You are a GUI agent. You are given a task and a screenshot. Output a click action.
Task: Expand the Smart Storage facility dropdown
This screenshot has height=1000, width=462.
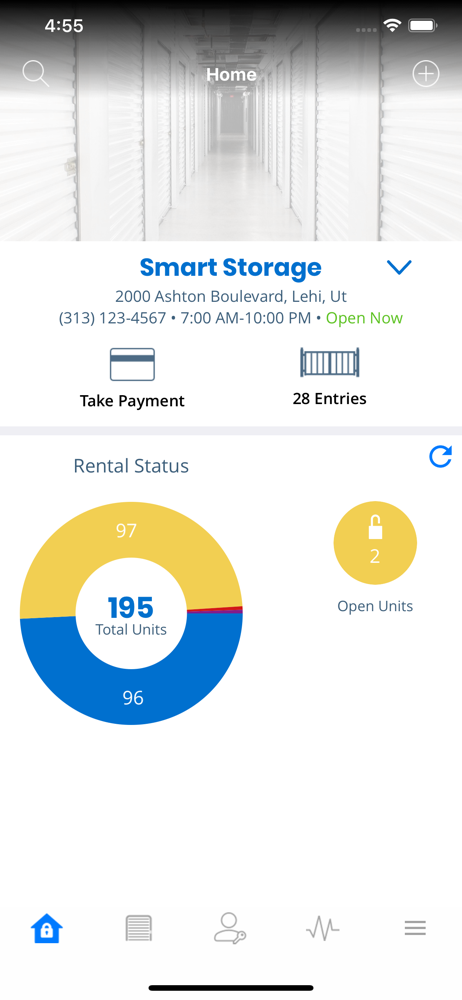[399, 268]
